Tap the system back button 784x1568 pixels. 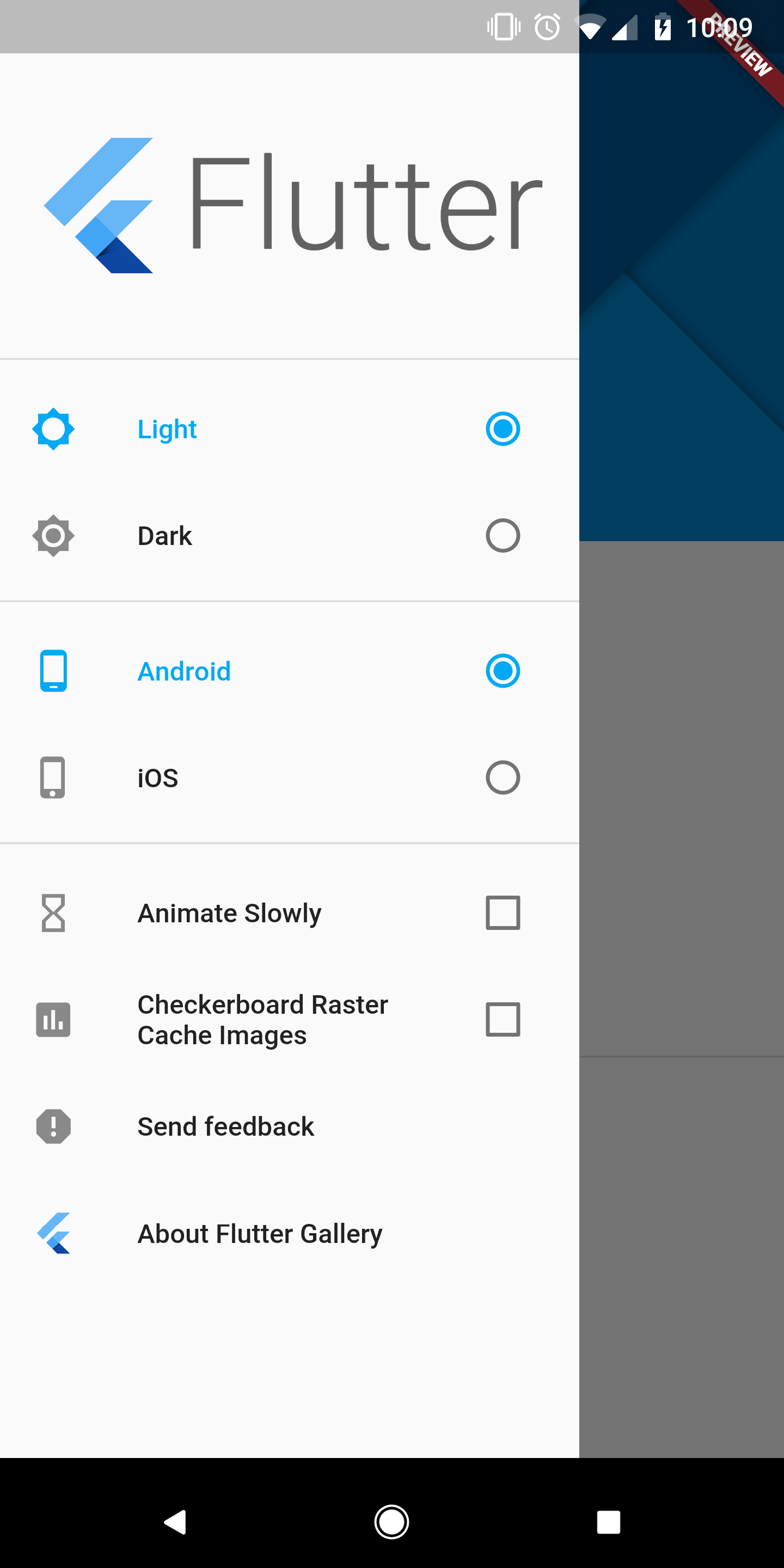[175, 1522]
